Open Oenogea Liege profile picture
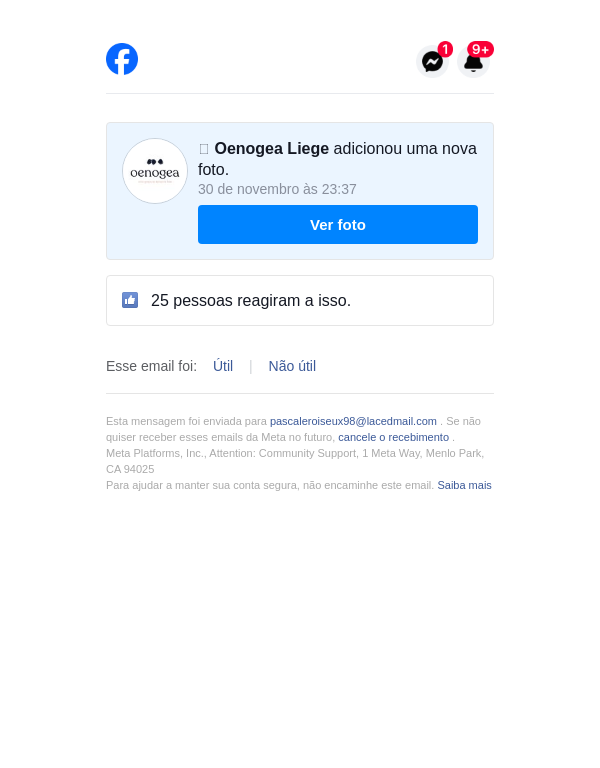The height and width of the screenshot is (768, 600). pyautogui.click(x=155, y=171)
